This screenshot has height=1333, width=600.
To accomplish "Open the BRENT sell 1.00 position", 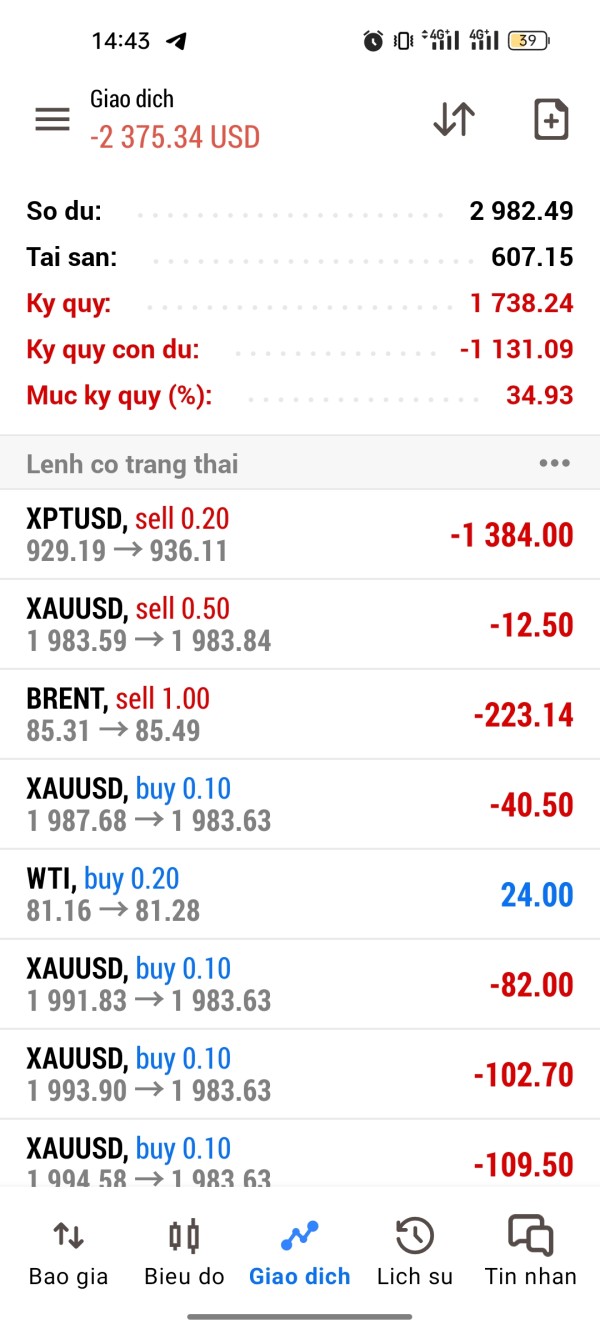I will [x=300, y=714].
